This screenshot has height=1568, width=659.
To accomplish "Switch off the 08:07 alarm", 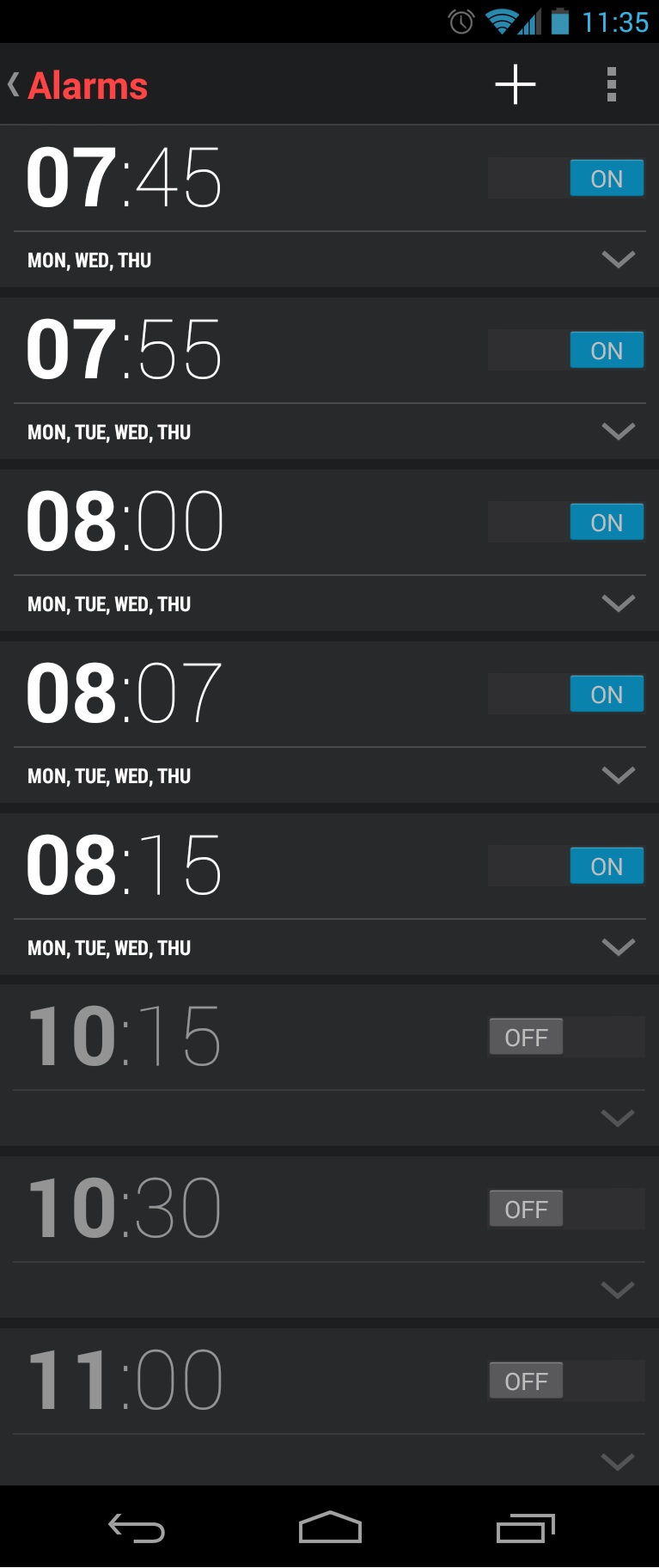I will (x=566, y=694).
